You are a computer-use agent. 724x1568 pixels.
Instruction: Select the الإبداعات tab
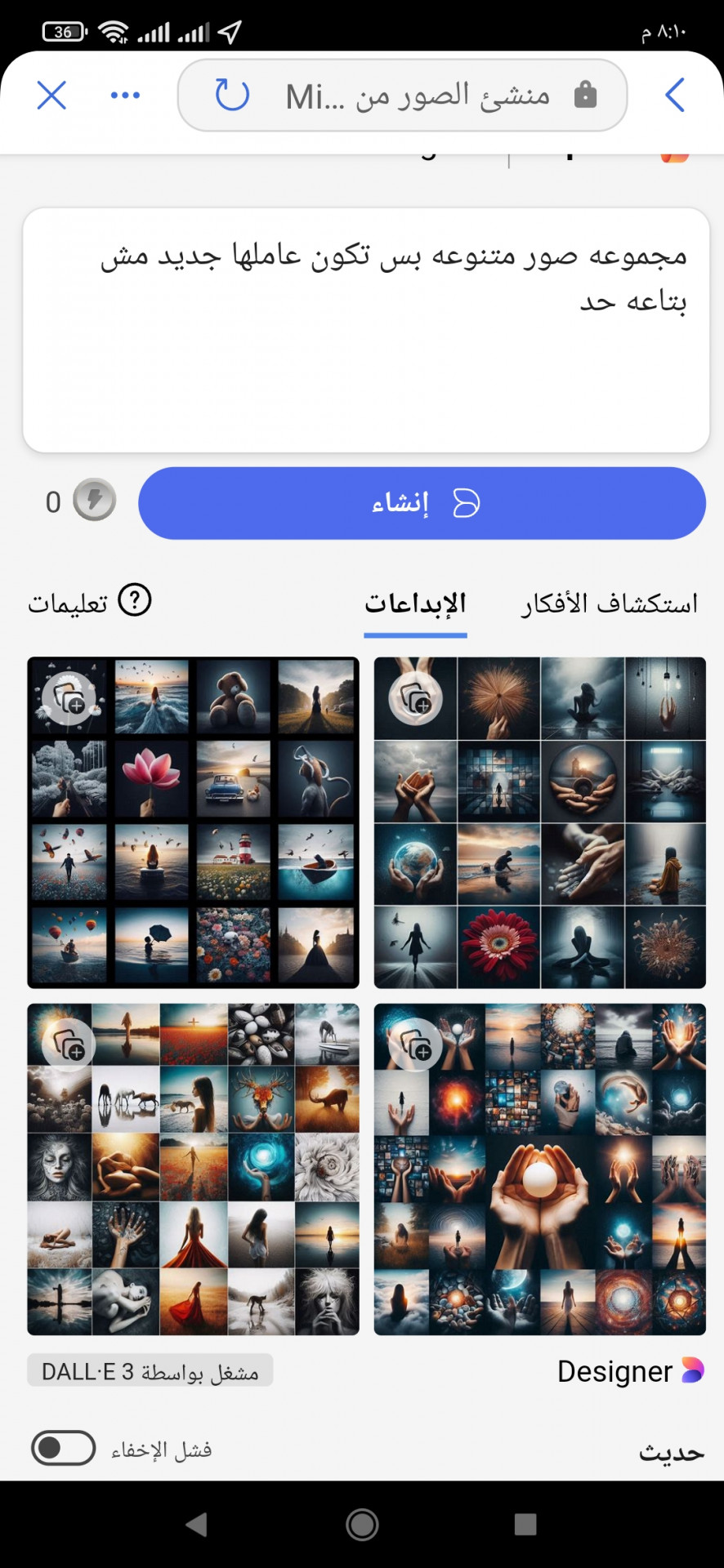point(415,604)
